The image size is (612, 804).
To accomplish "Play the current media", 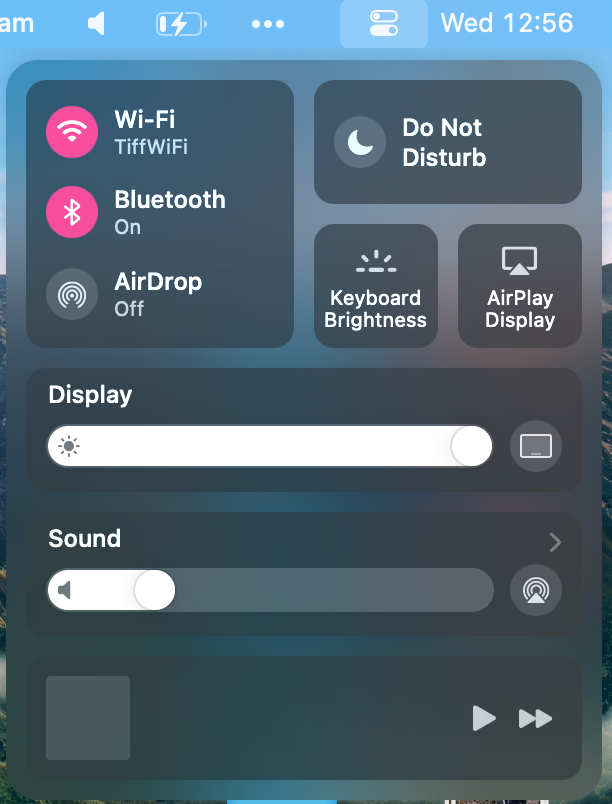I will (x=484, y=718).
